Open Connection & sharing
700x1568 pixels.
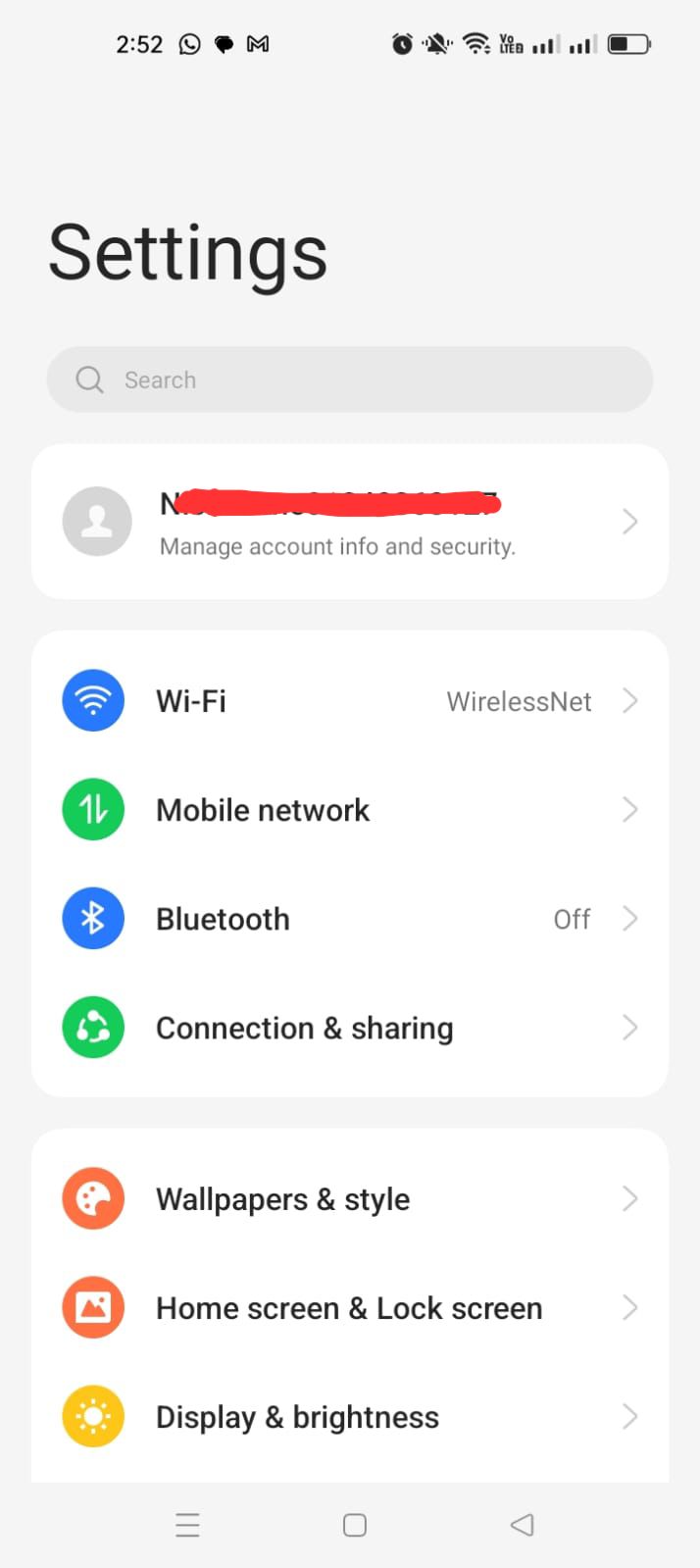[x=349, y=1028]
